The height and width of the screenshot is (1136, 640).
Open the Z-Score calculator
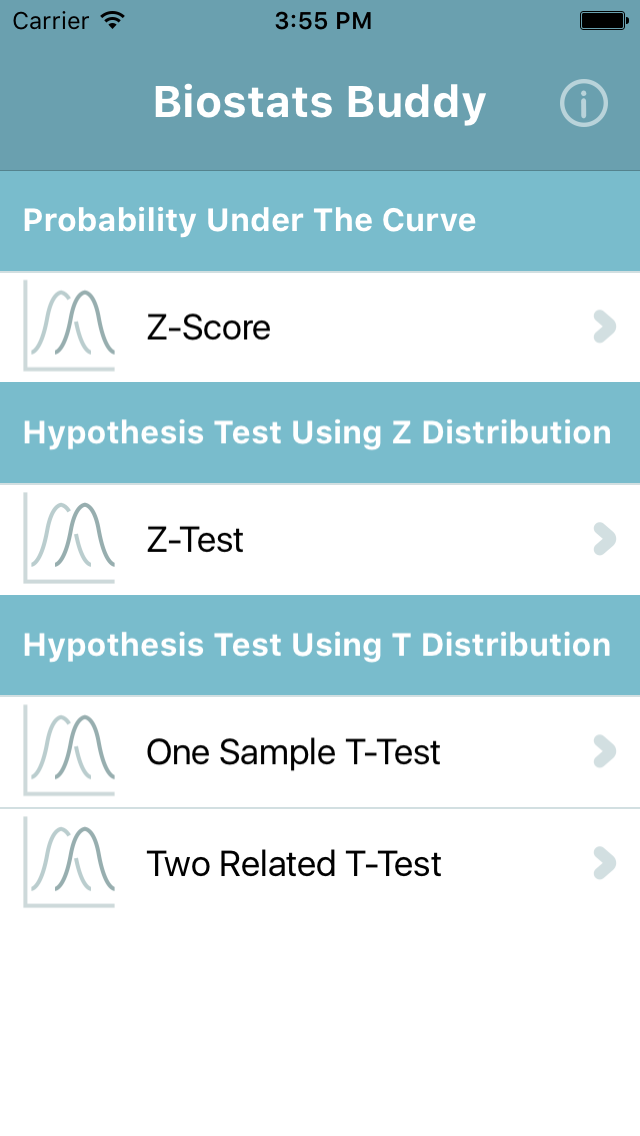pos(320,327)
